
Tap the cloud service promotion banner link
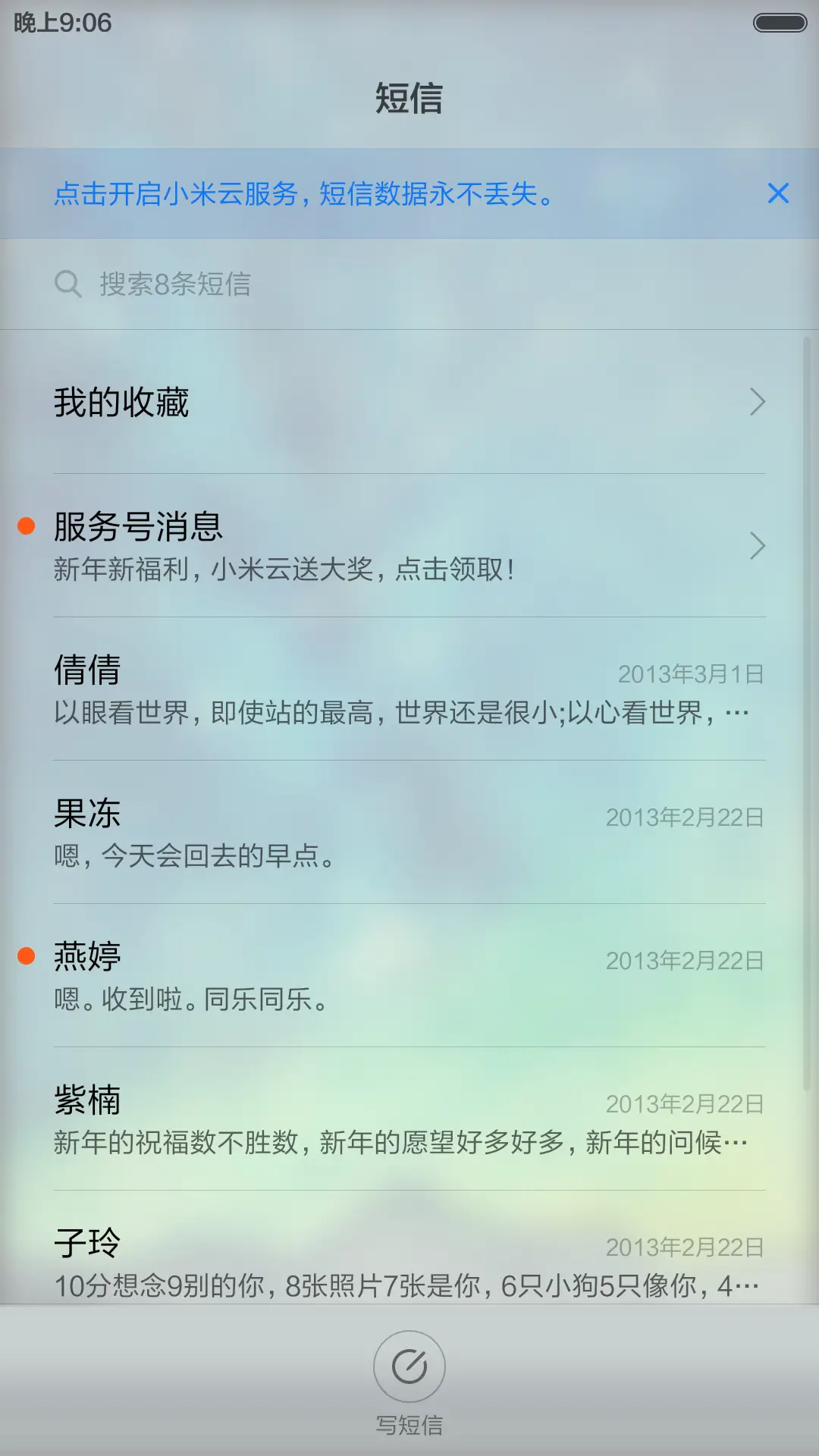pyautogui.click(x=303, y=194)
